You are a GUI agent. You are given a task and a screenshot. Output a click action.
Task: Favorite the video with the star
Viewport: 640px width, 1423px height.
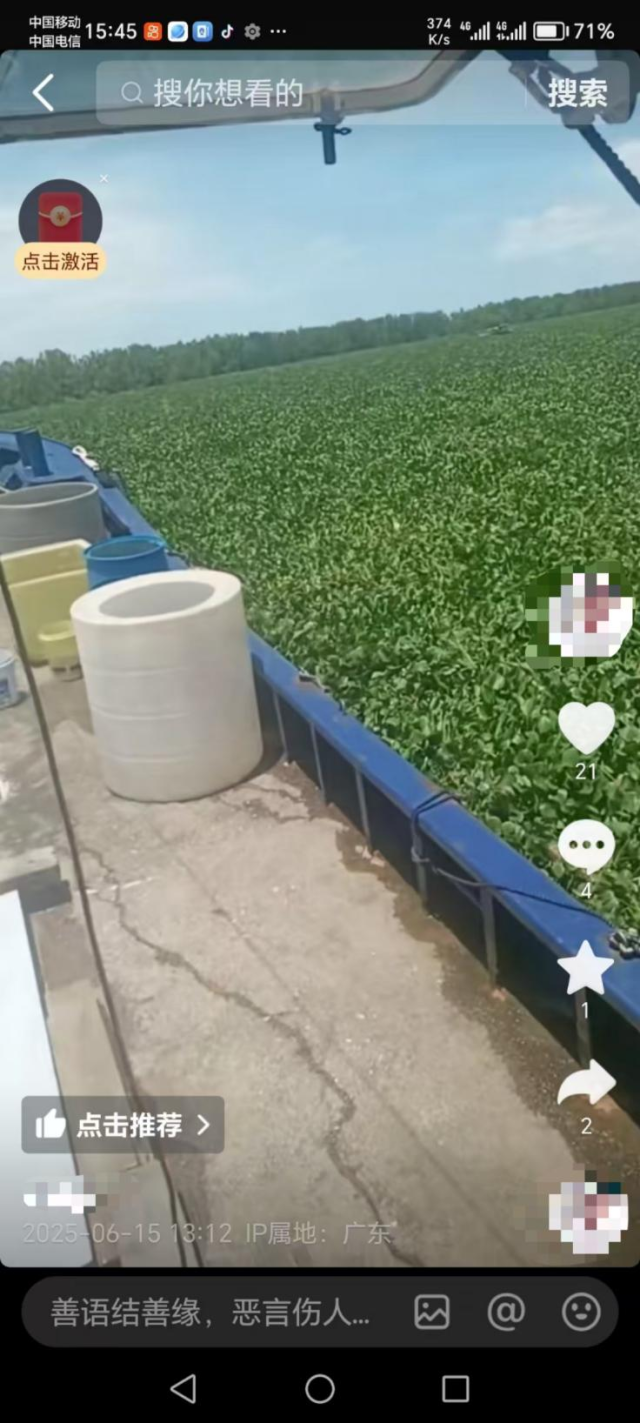click(x=585, y=967)
